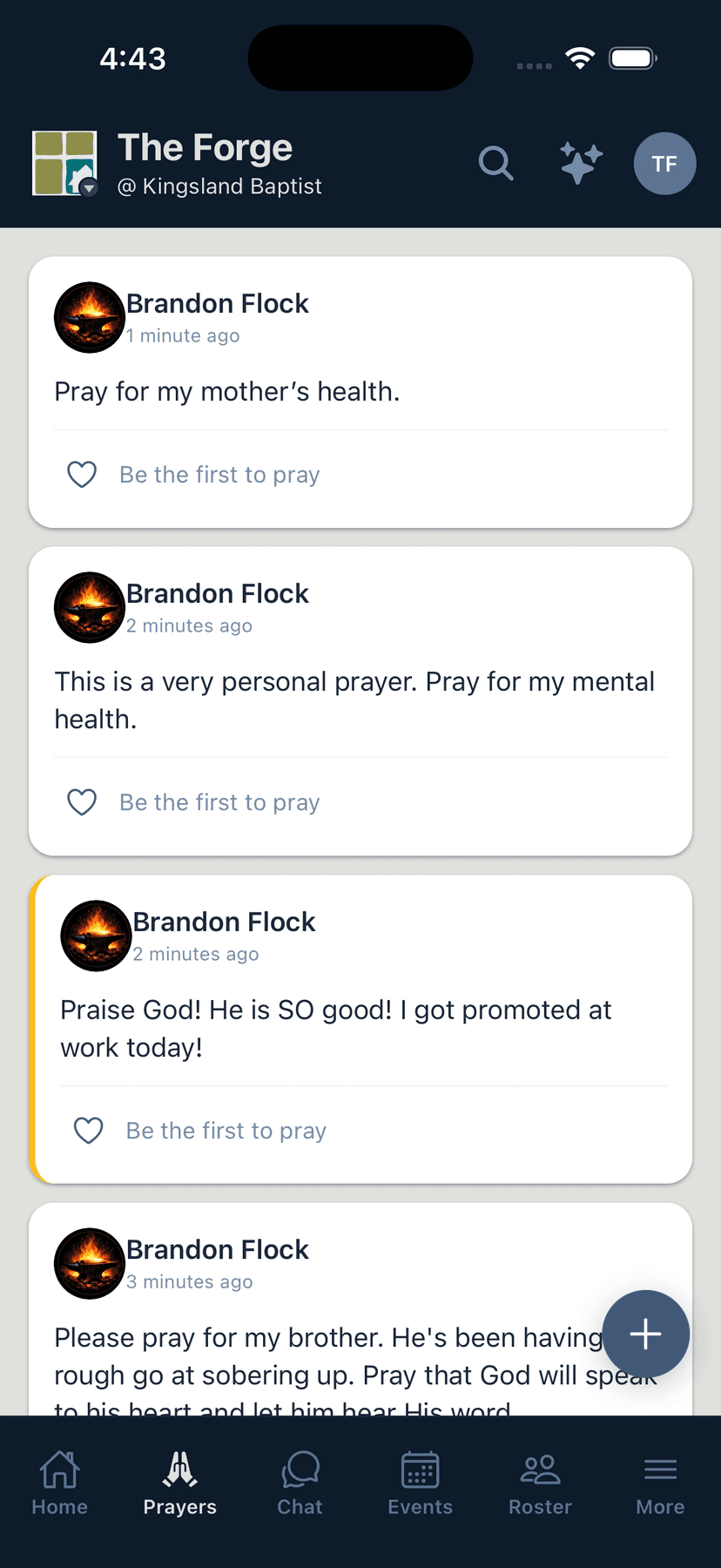
Task: Toggle the heart on the mental health prayer
Action: (81, 801)
